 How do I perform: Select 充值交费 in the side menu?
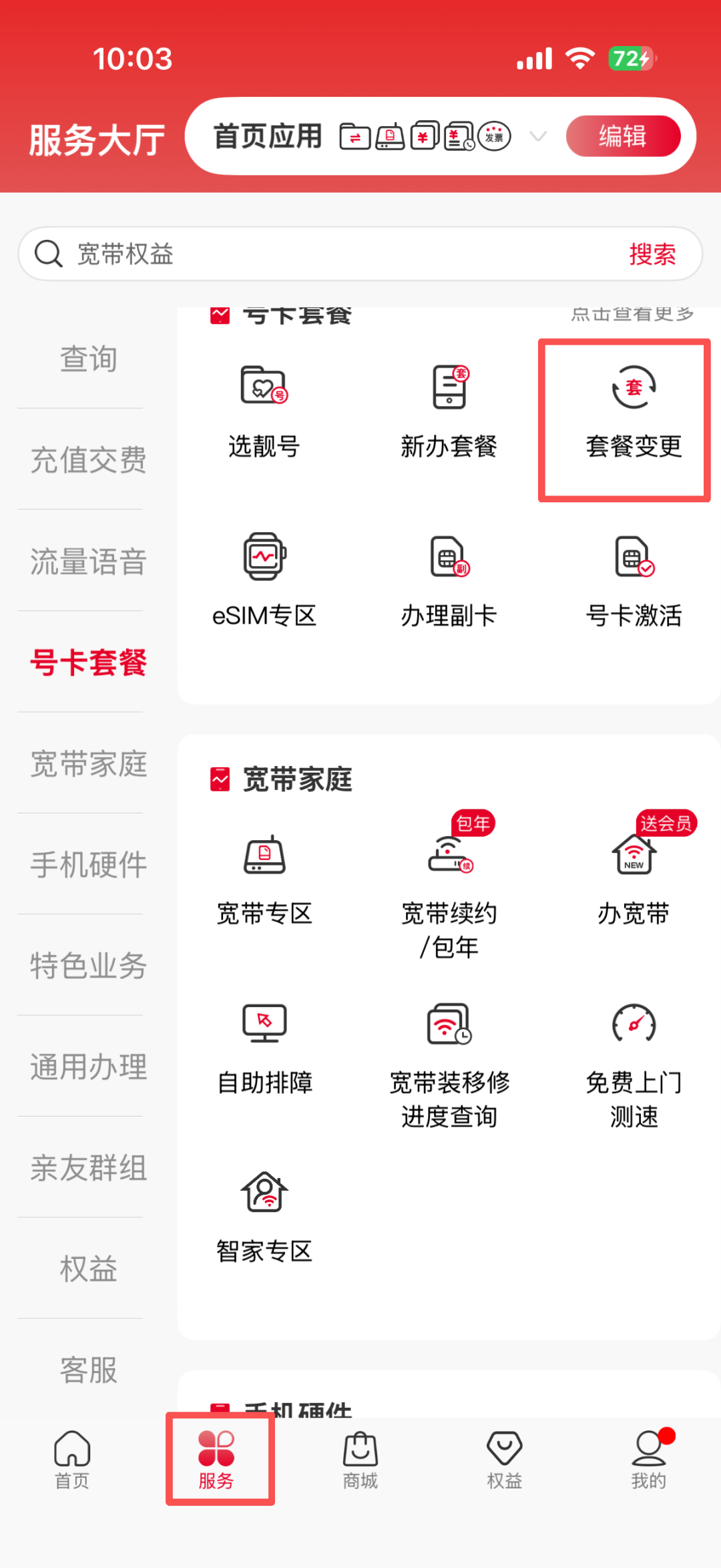[88, 459]
